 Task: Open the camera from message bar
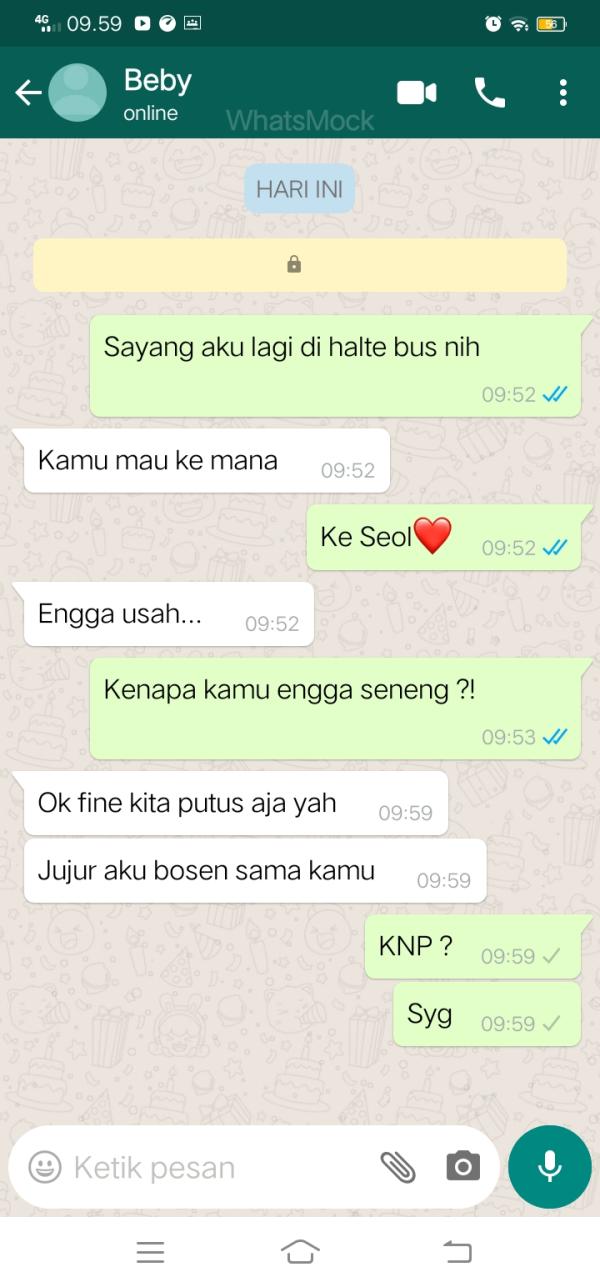tap(462, 1166)
